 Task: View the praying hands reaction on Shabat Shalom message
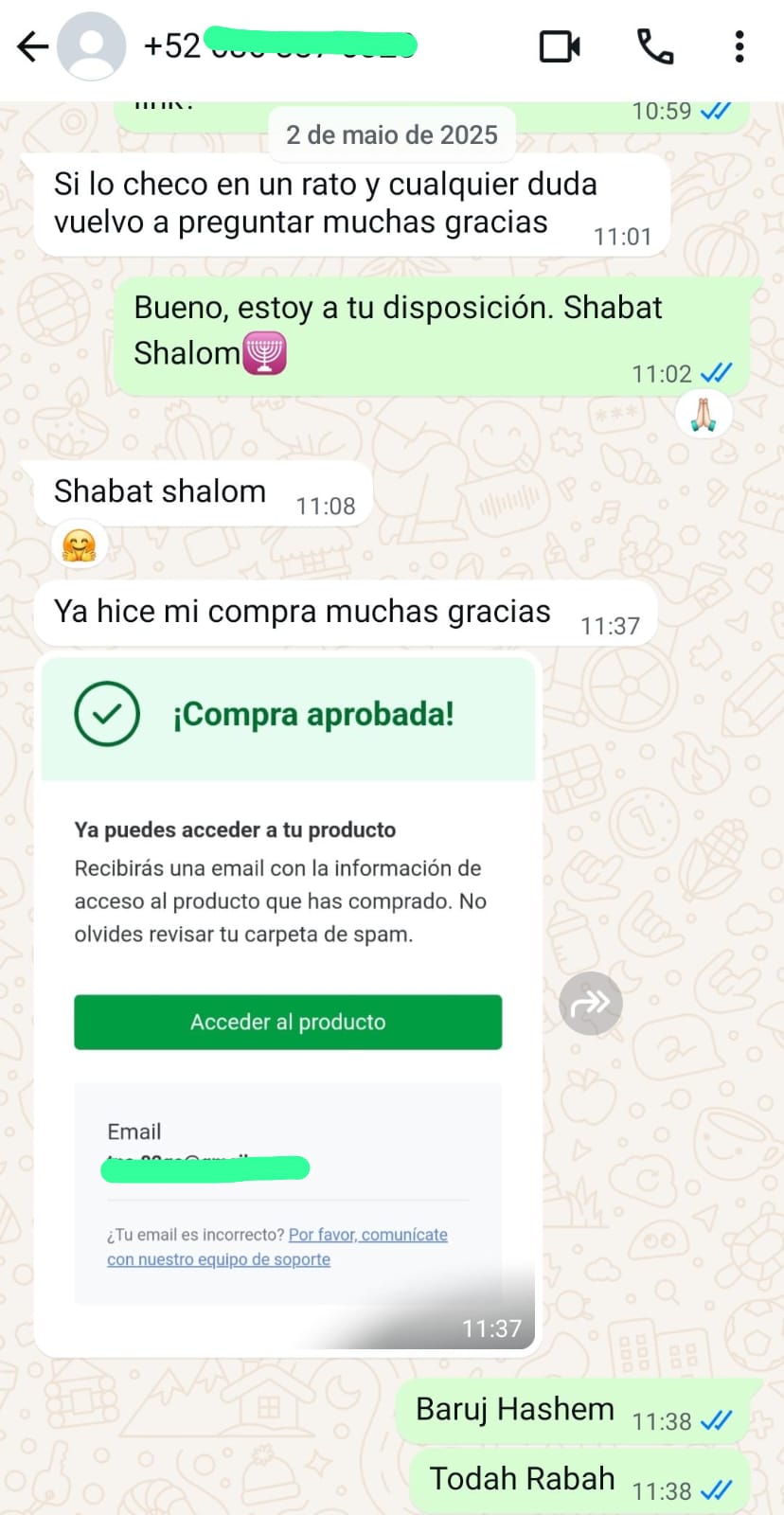tap(704, 414)
